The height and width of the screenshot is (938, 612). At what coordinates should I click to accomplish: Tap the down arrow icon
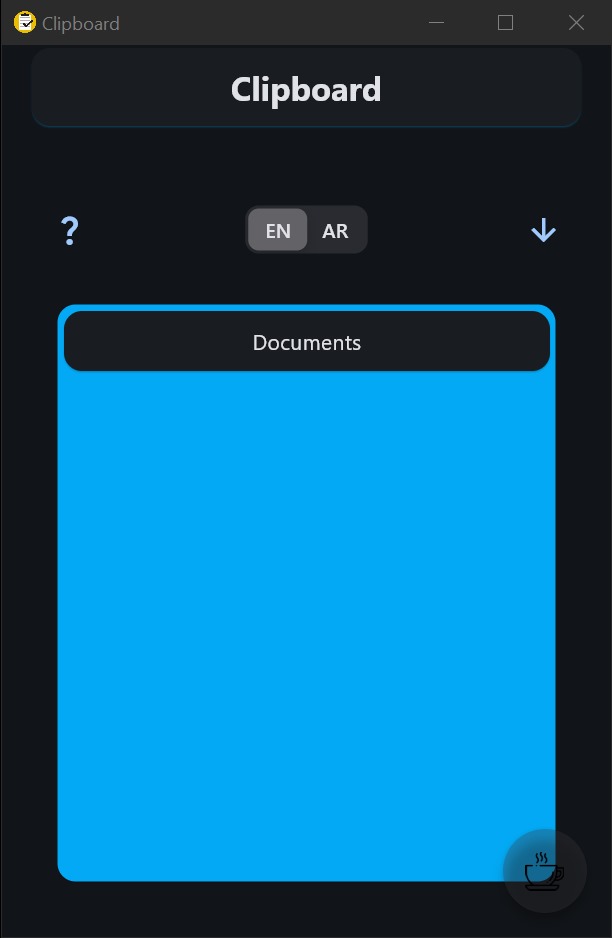(x=543, y=231)
